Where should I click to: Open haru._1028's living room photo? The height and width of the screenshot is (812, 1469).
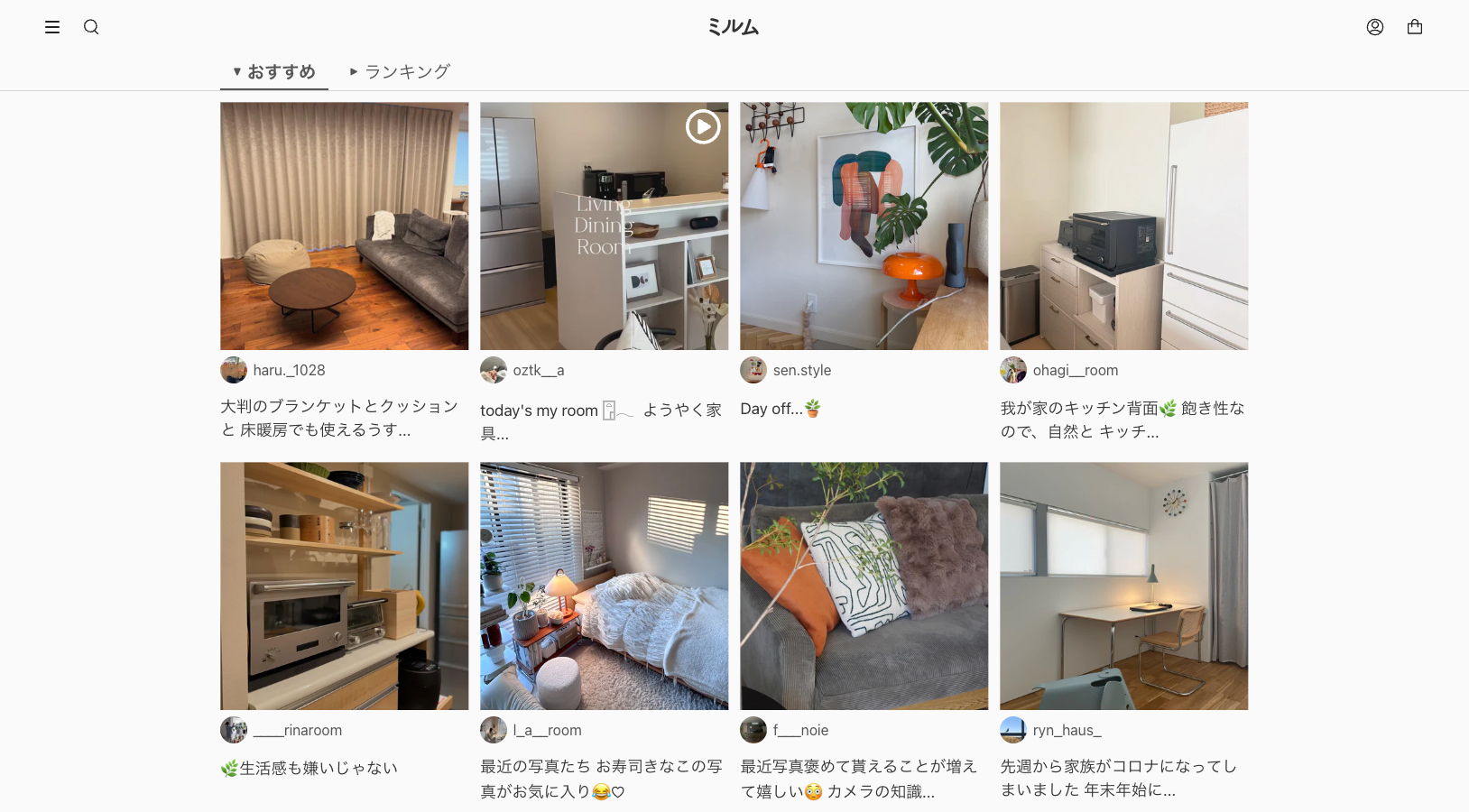click(x=344, y=226)
